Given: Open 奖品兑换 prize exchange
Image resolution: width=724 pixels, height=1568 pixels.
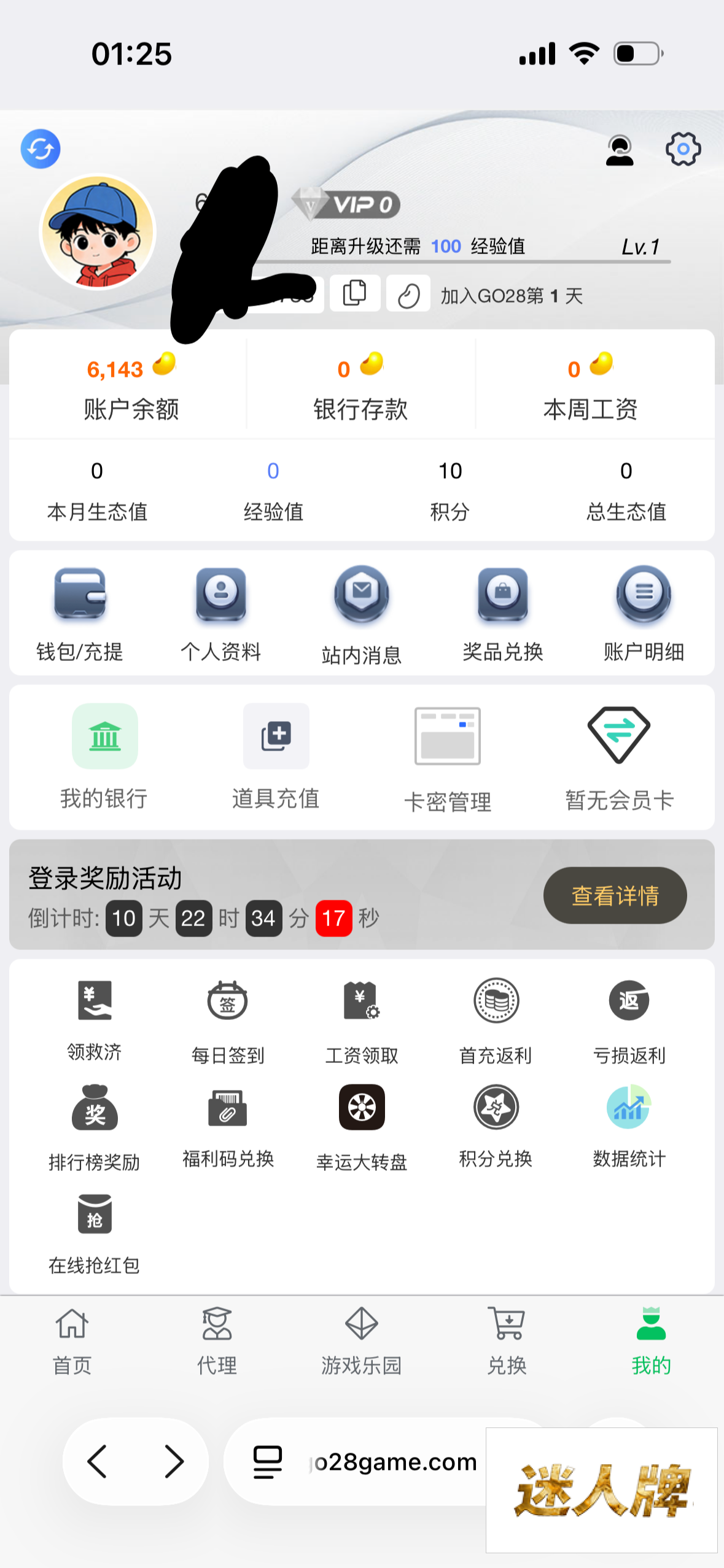Looking at the screenshot, I should point(503,613).
